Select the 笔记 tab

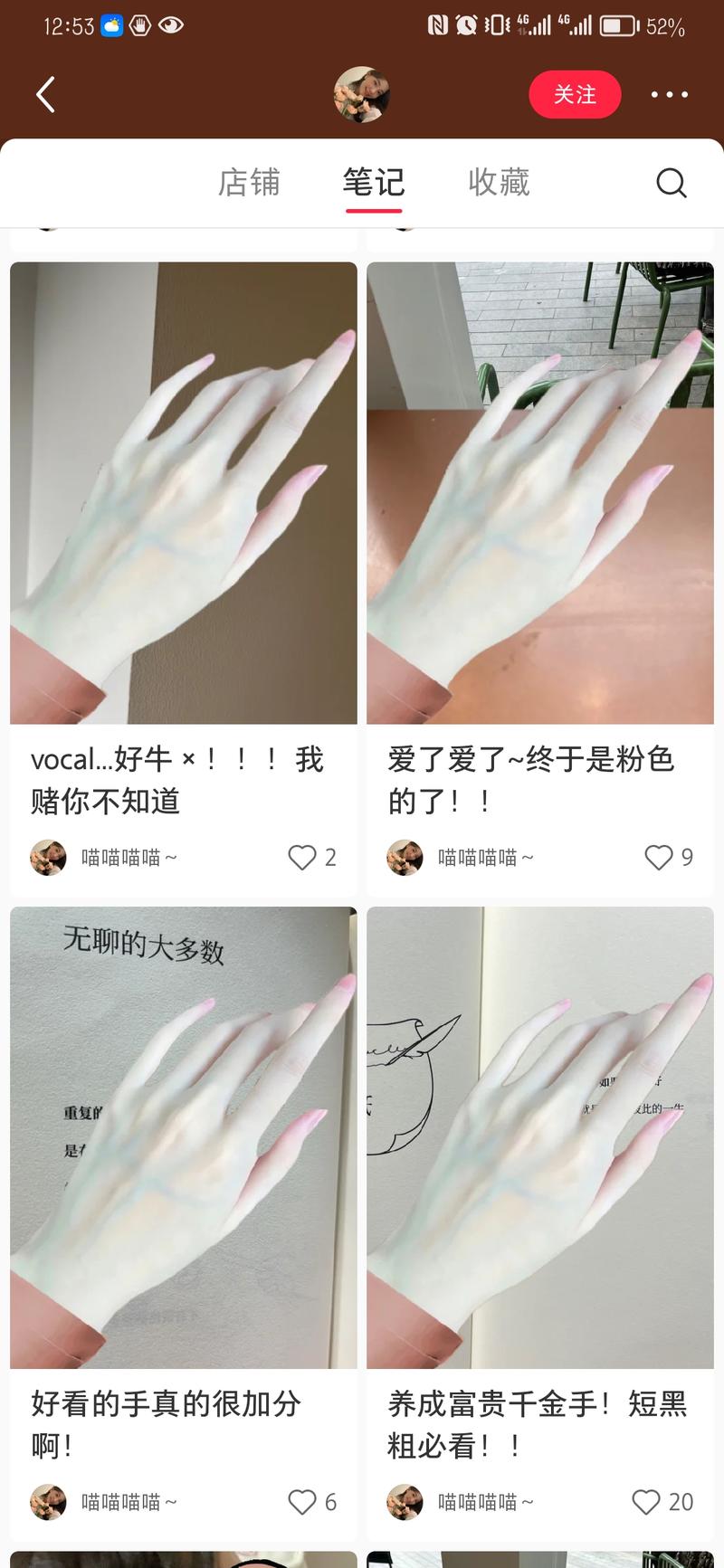point(373,183)
